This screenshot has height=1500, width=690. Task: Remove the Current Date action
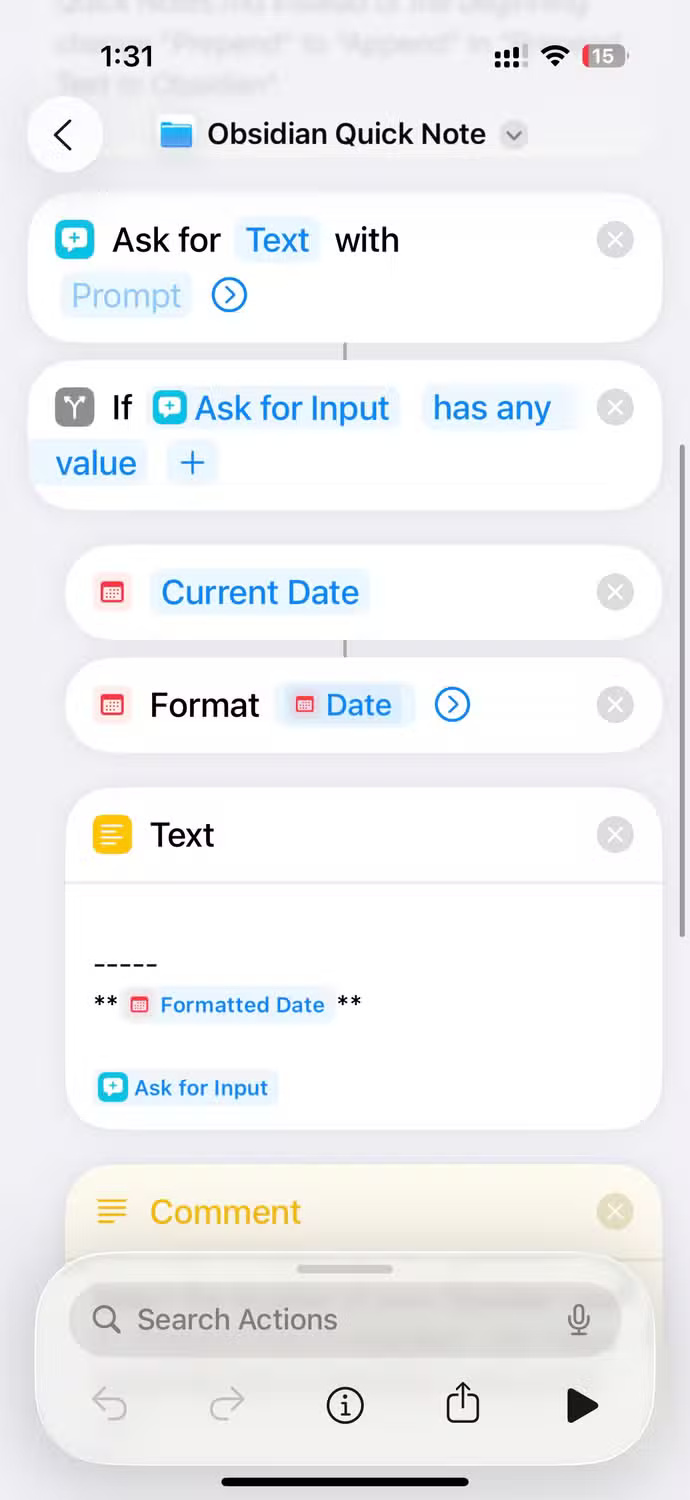click(615, 592)
